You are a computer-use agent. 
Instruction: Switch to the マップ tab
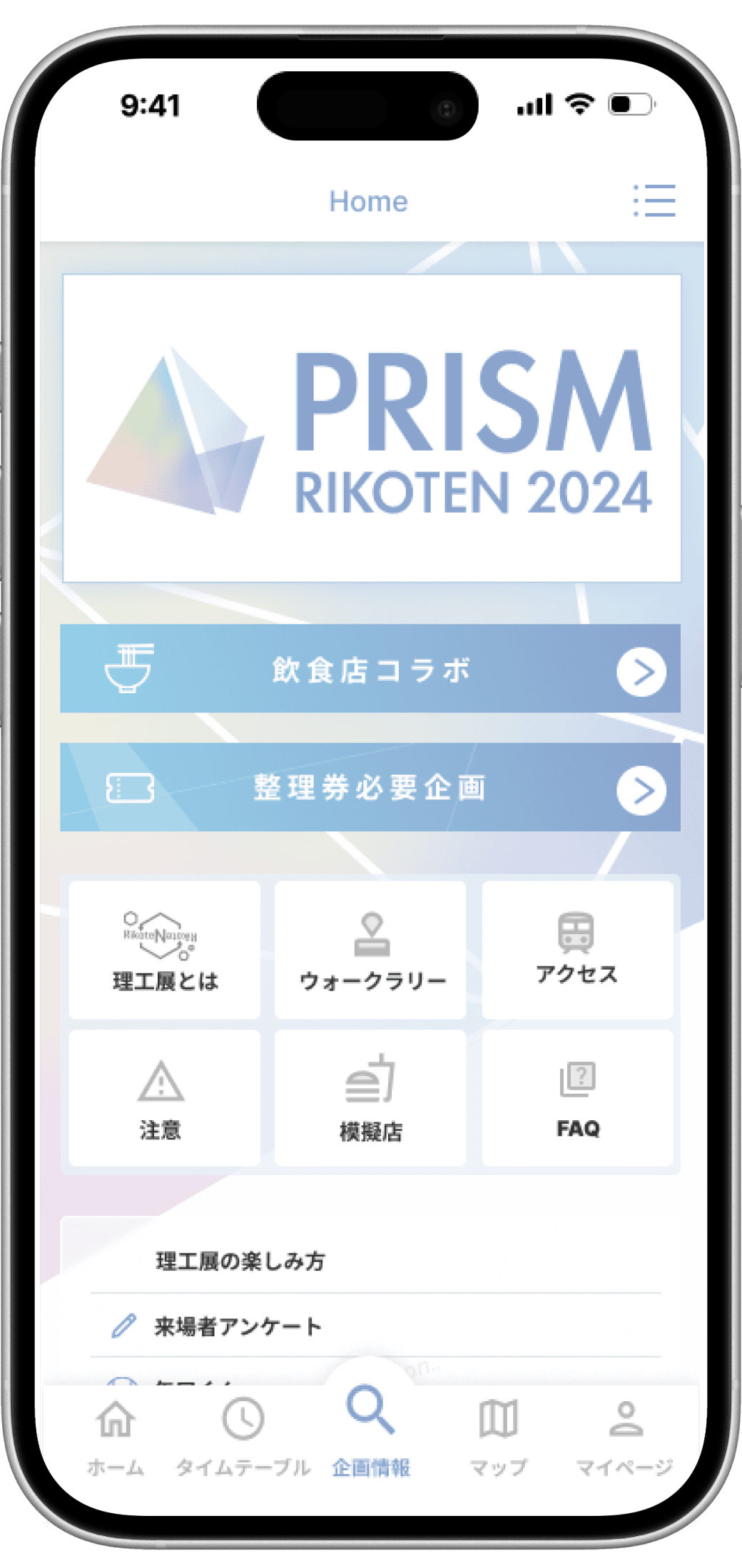[x=498, y=1435]
